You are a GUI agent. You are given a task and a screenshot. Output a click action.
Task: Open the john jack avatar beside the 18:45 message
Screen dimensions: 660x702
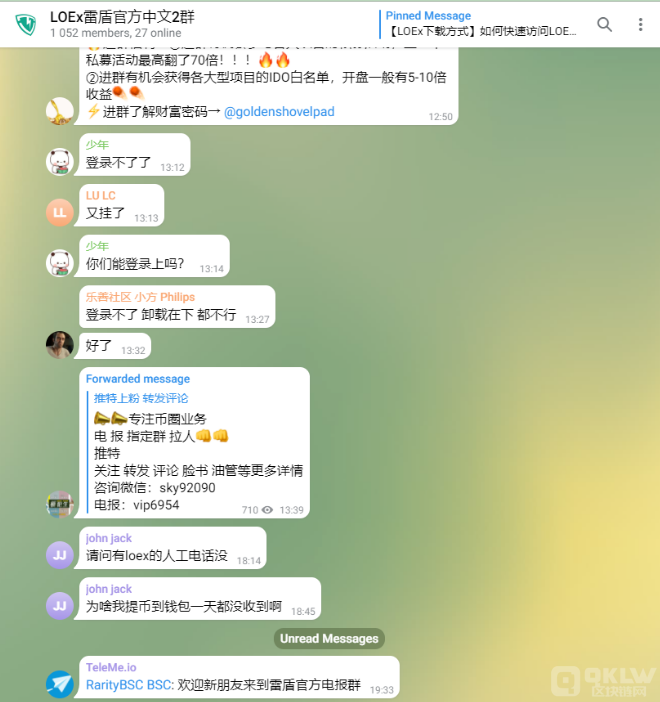pyautogui.click(x=60, y=605)
